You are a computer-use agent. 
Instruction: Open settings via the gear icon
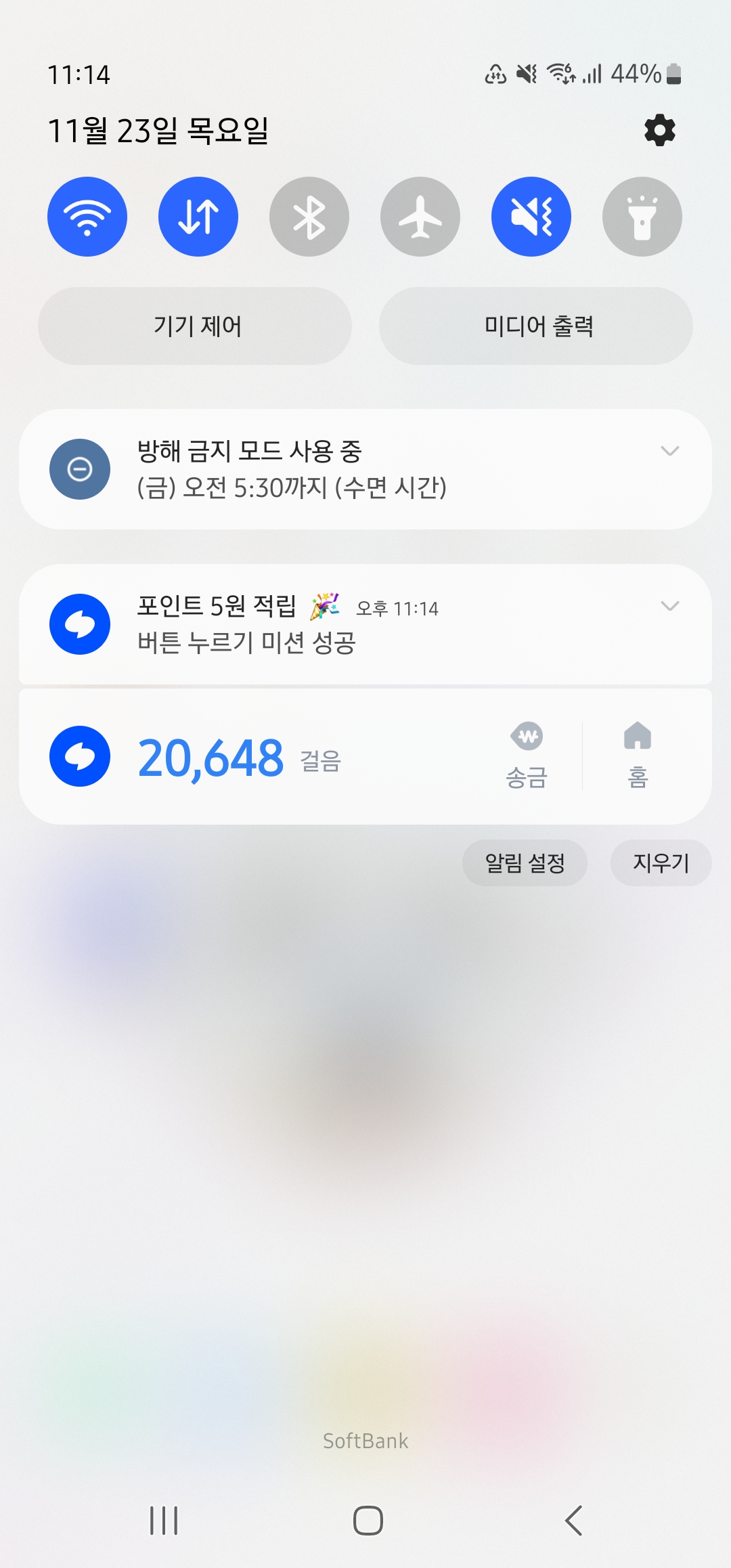[659, 130]
